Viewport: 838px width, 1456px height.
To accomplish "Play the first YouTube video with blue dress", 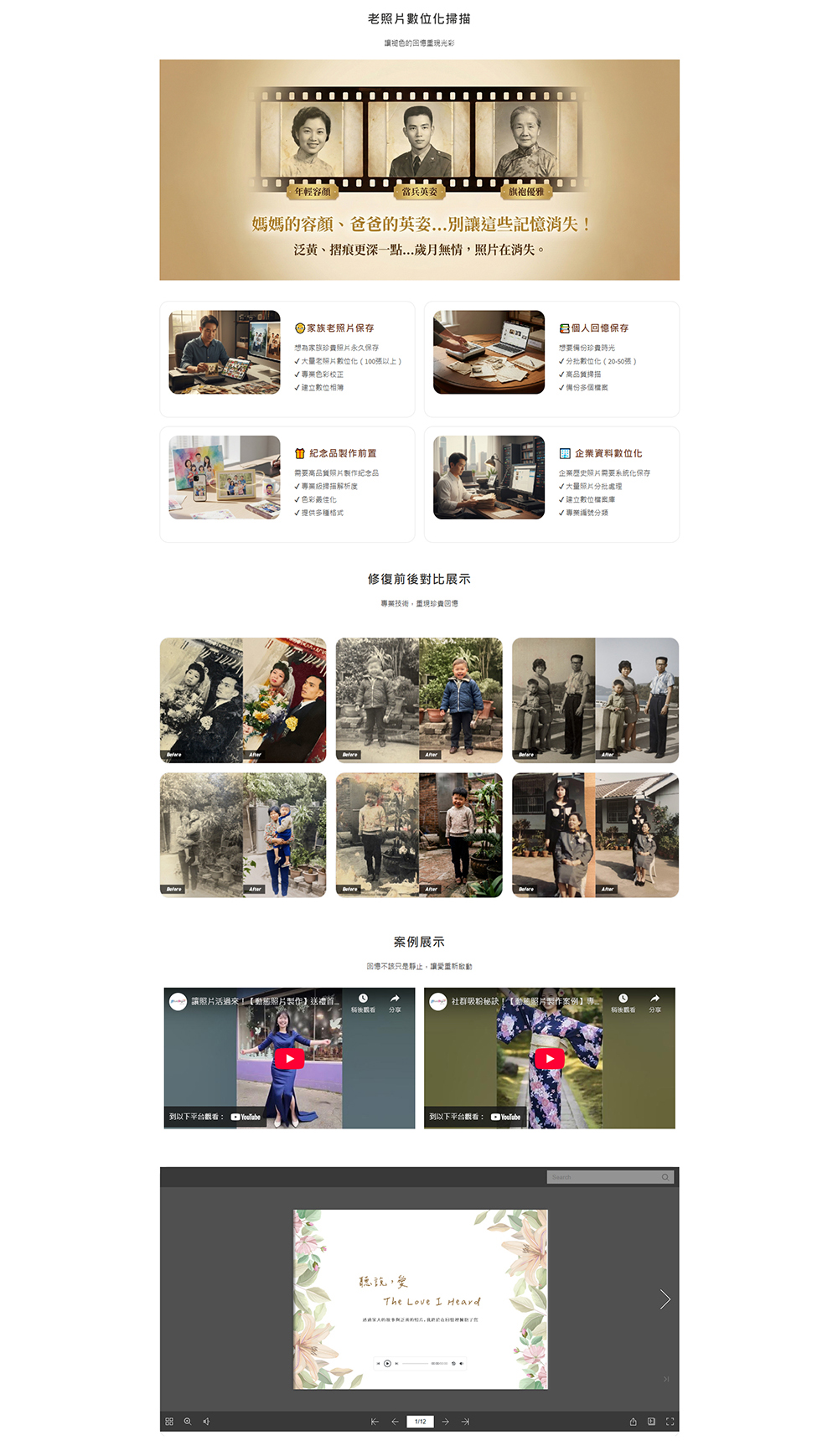I will tap(289, 1058).
